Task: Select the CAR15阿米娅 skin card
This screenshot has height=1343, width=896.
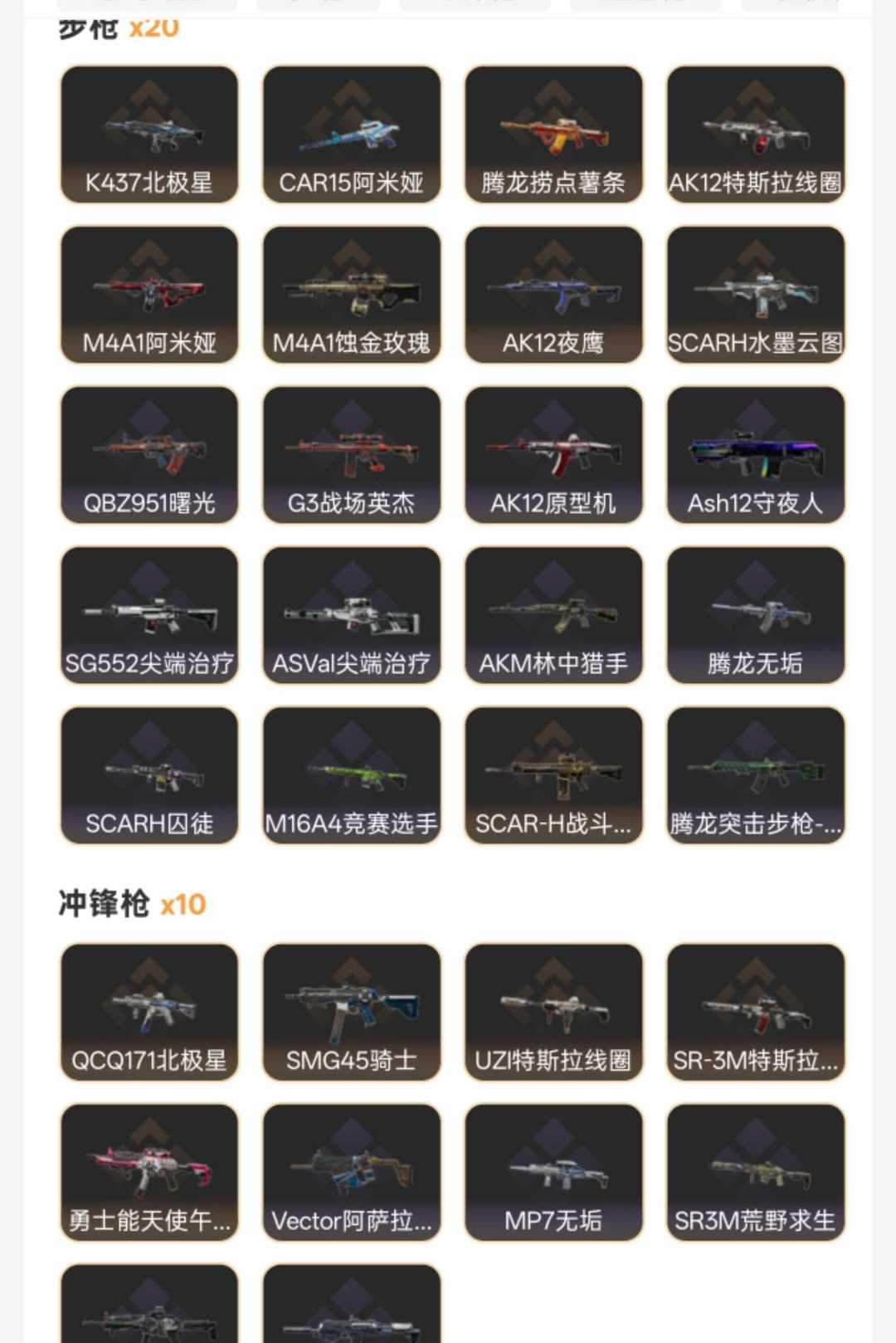Action: point(351,134)
